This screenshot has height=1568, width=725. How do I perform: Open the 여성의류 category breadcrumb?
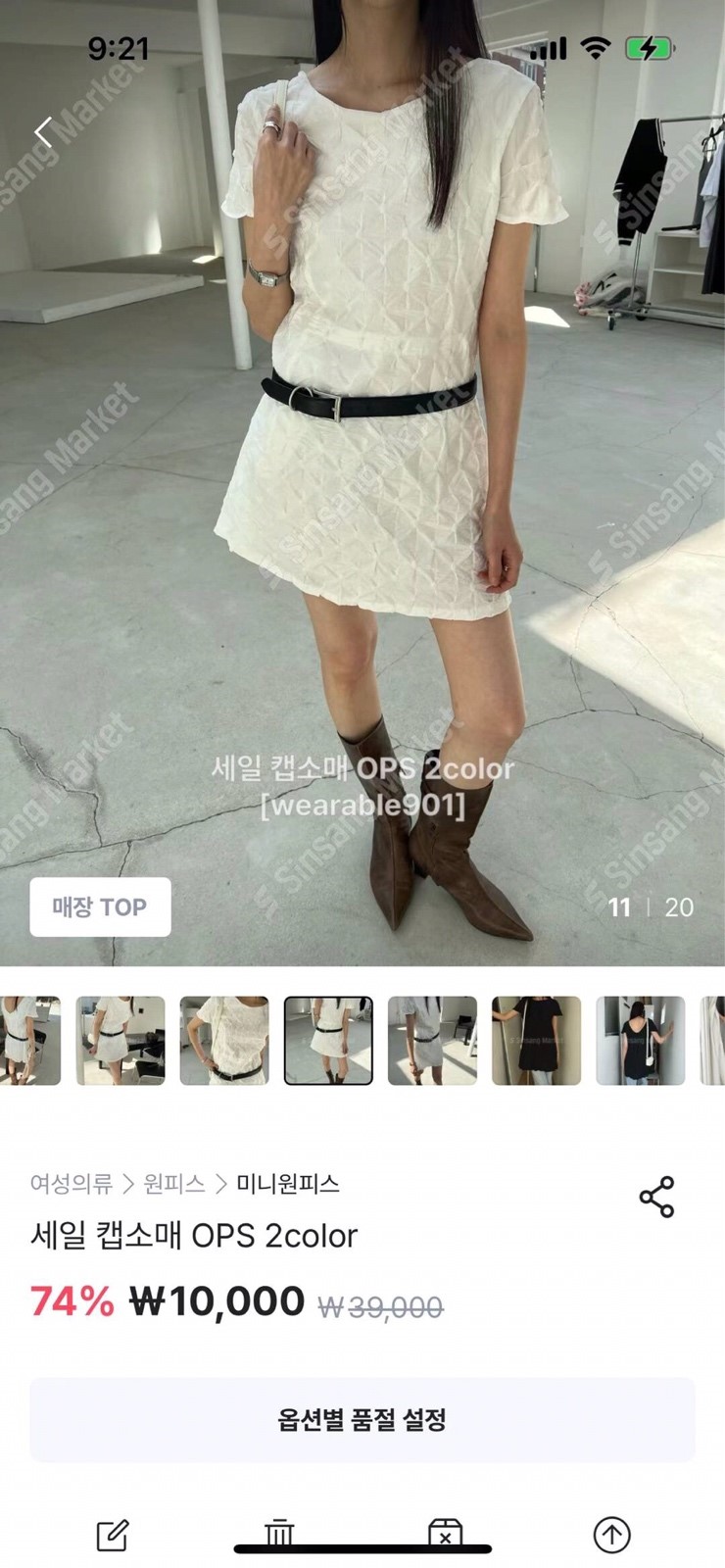pyautogui.click(x=71, y=1184)
